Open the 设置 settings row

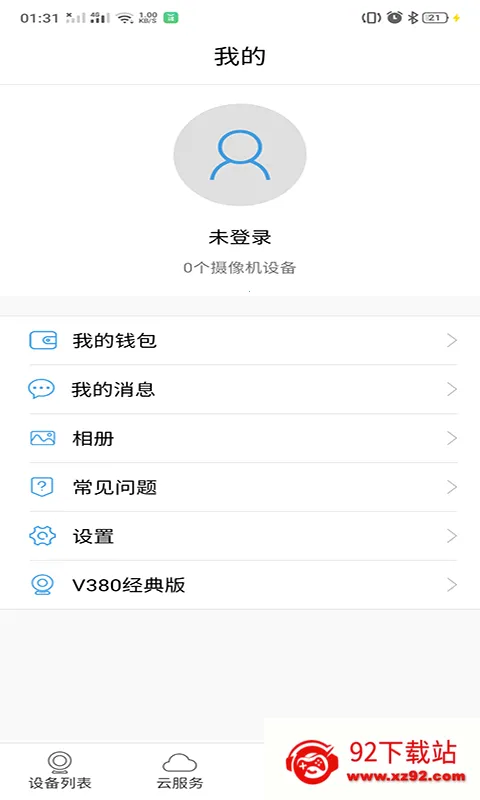pyautogui.click(x=240, y=536)
